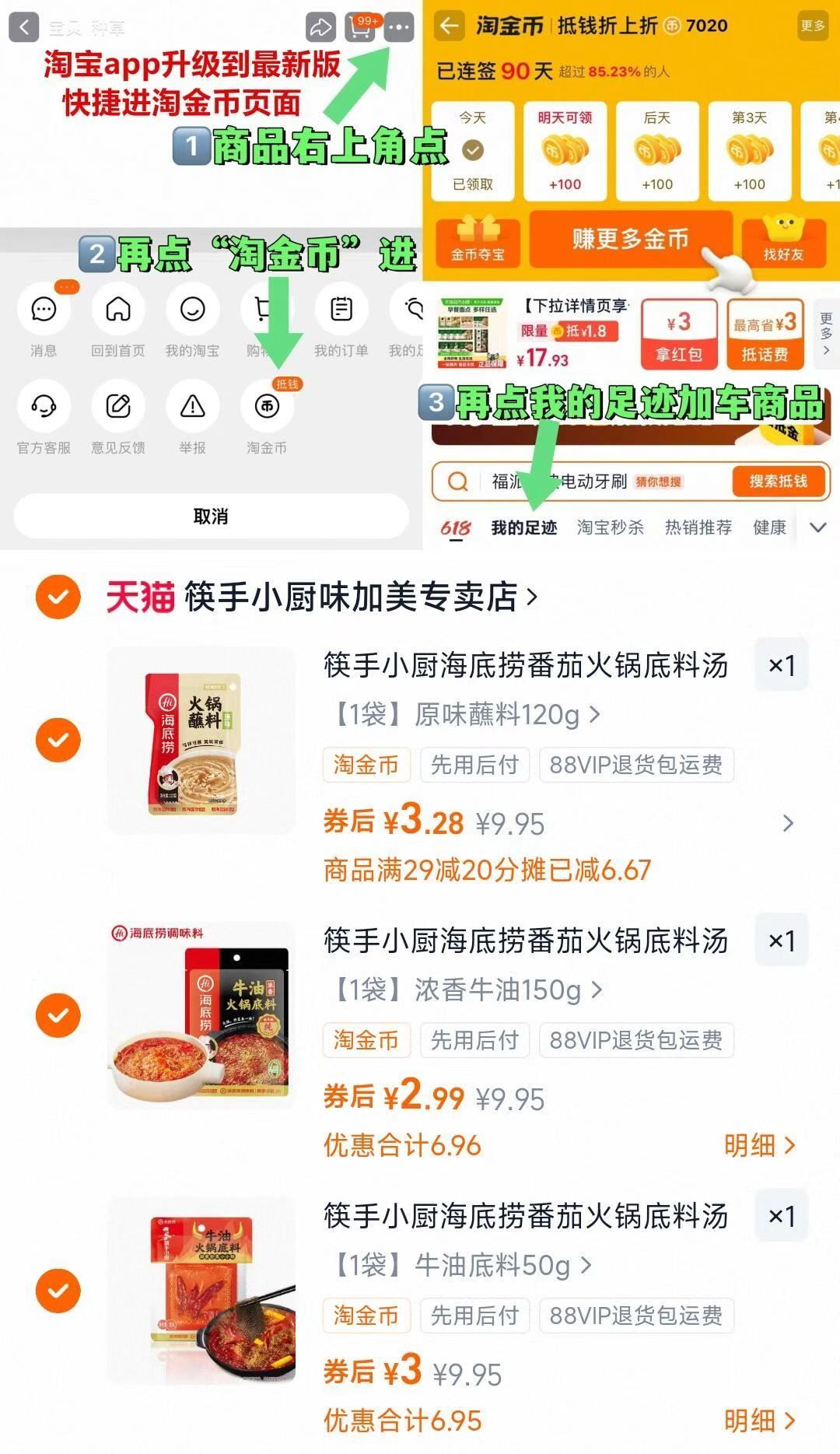
Task: Switch to the 淘宝秒杀 tab
Action: pyautogui.click(x=611, y=527)
